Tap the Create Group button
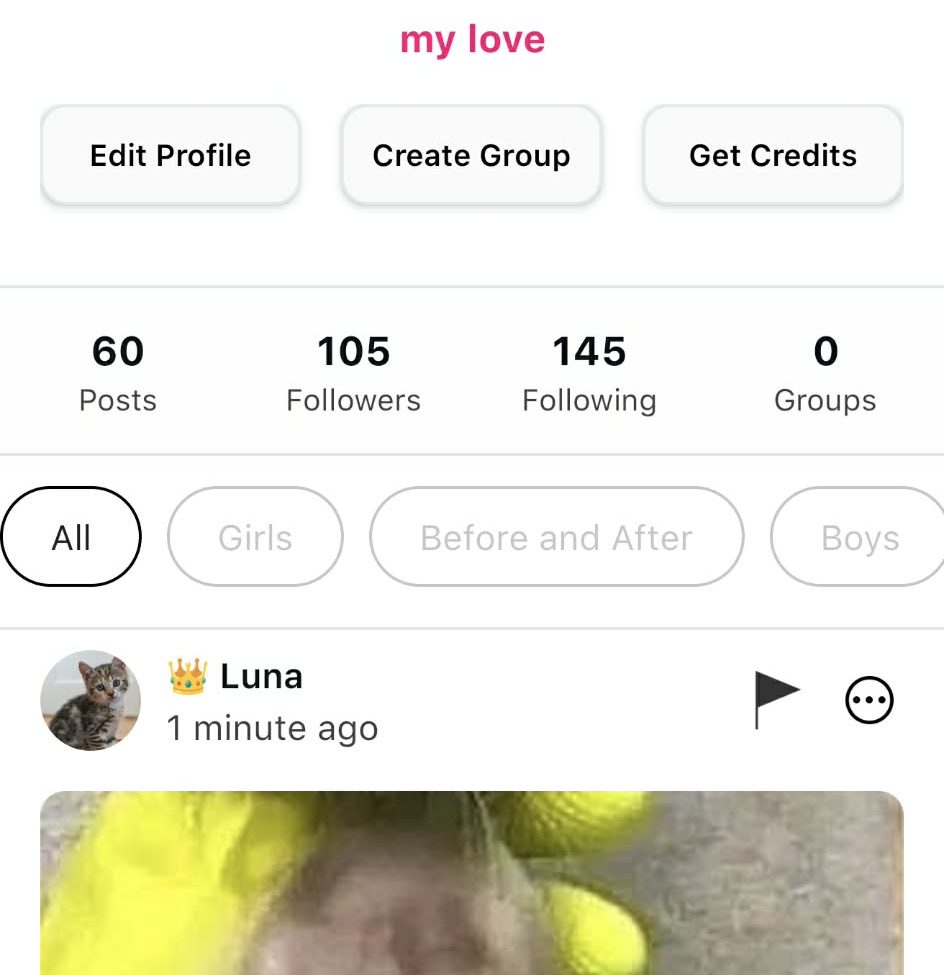 click(x=471, y=155)
